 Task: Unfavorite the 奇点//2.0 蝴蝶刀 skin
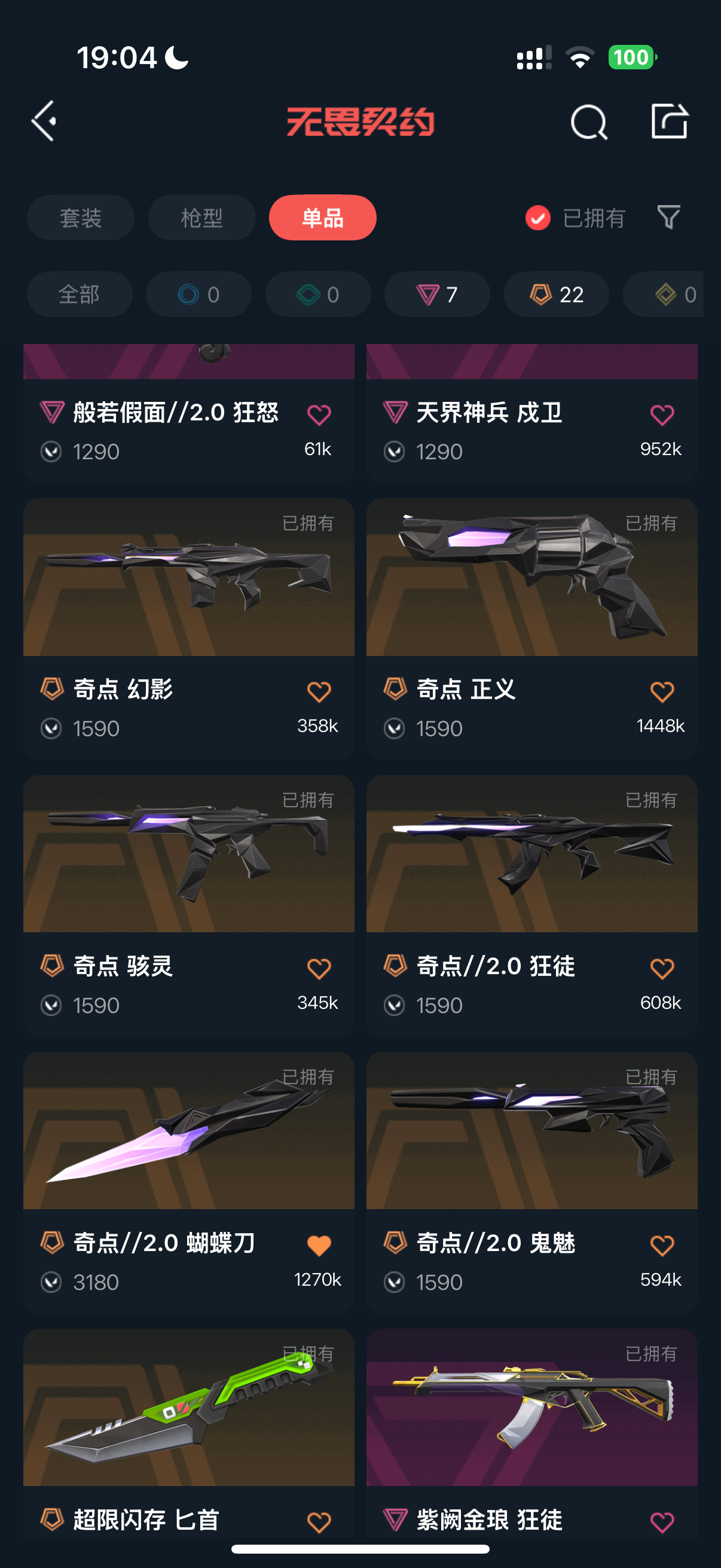click(319, 1246)
